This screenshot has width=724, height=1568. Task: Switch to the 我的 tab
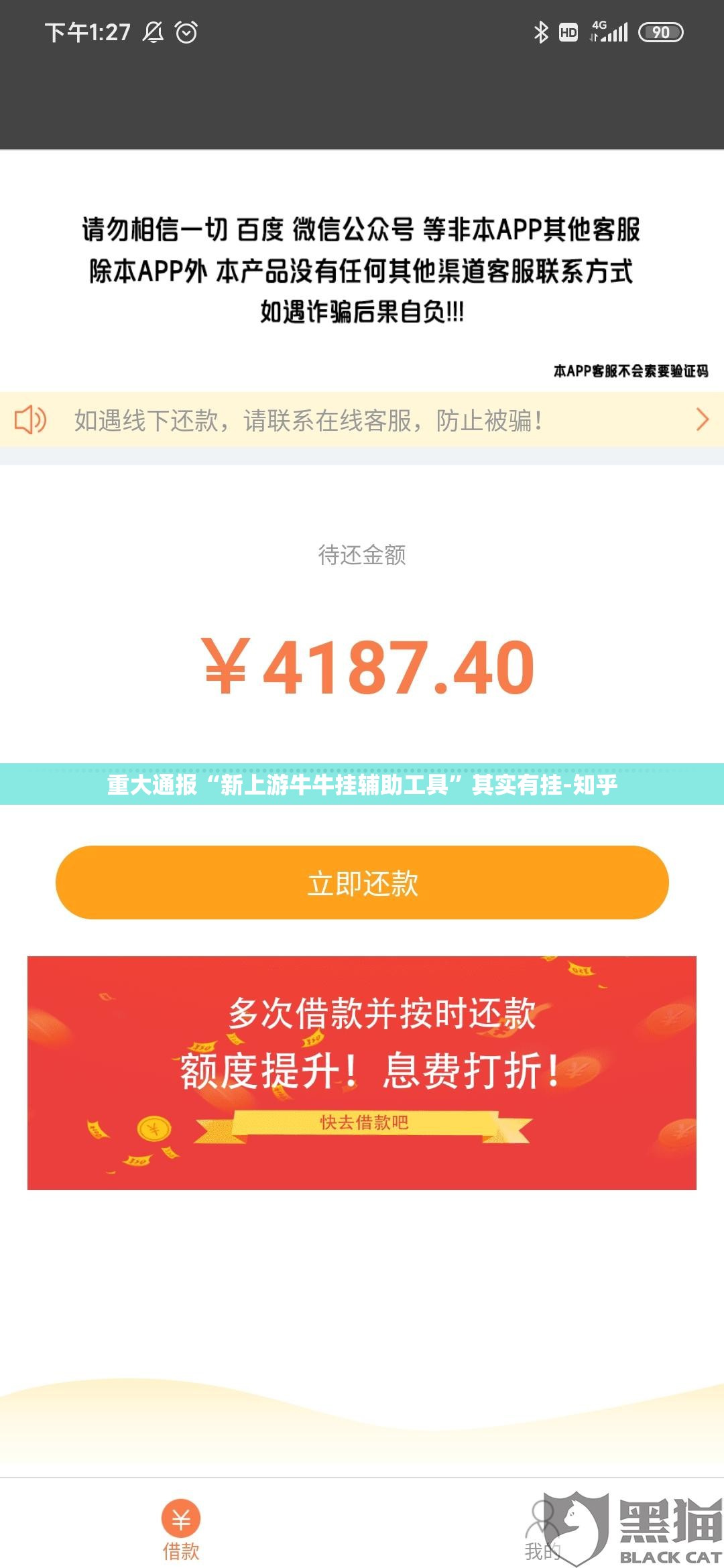pyautogui.click(x=542, y=1531)
